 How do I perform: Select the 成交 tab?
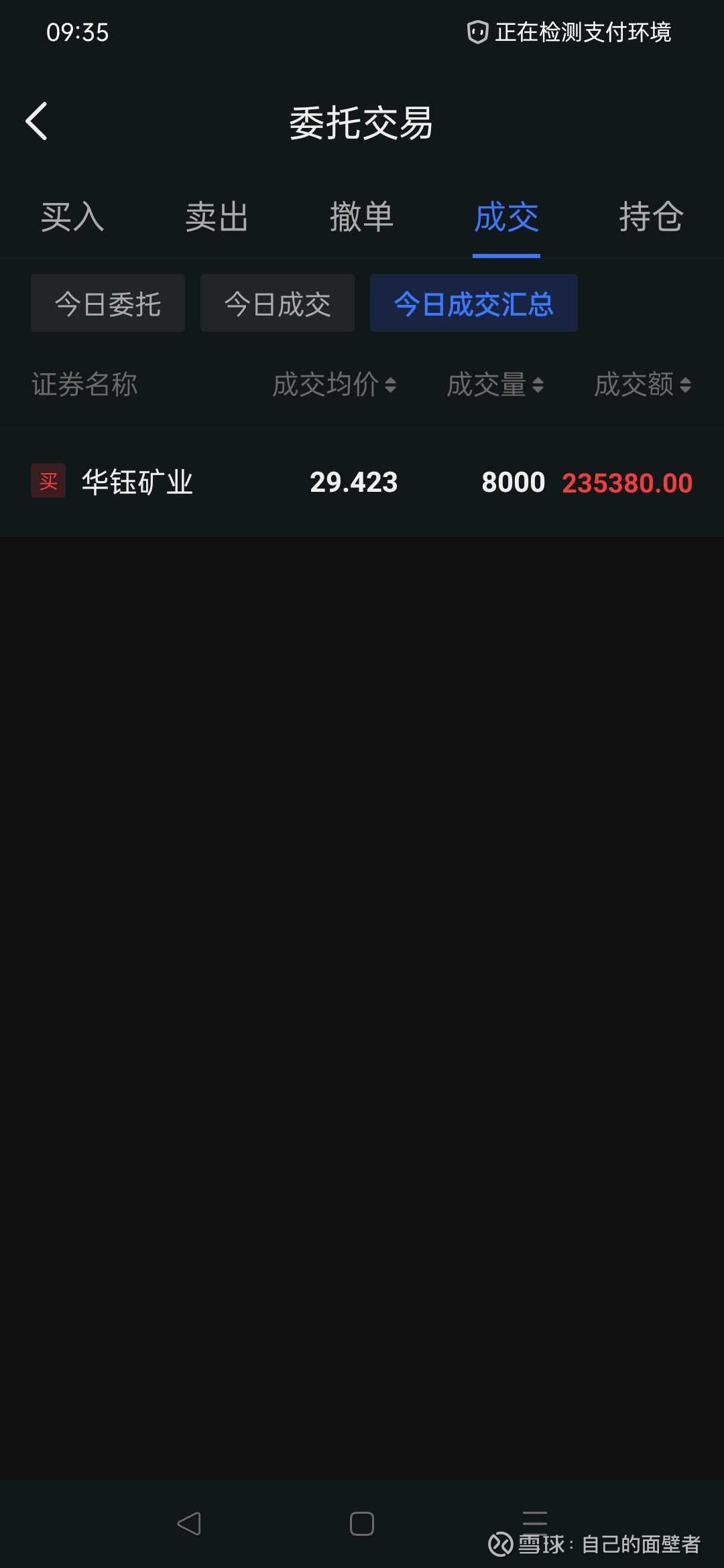[506, 217]
